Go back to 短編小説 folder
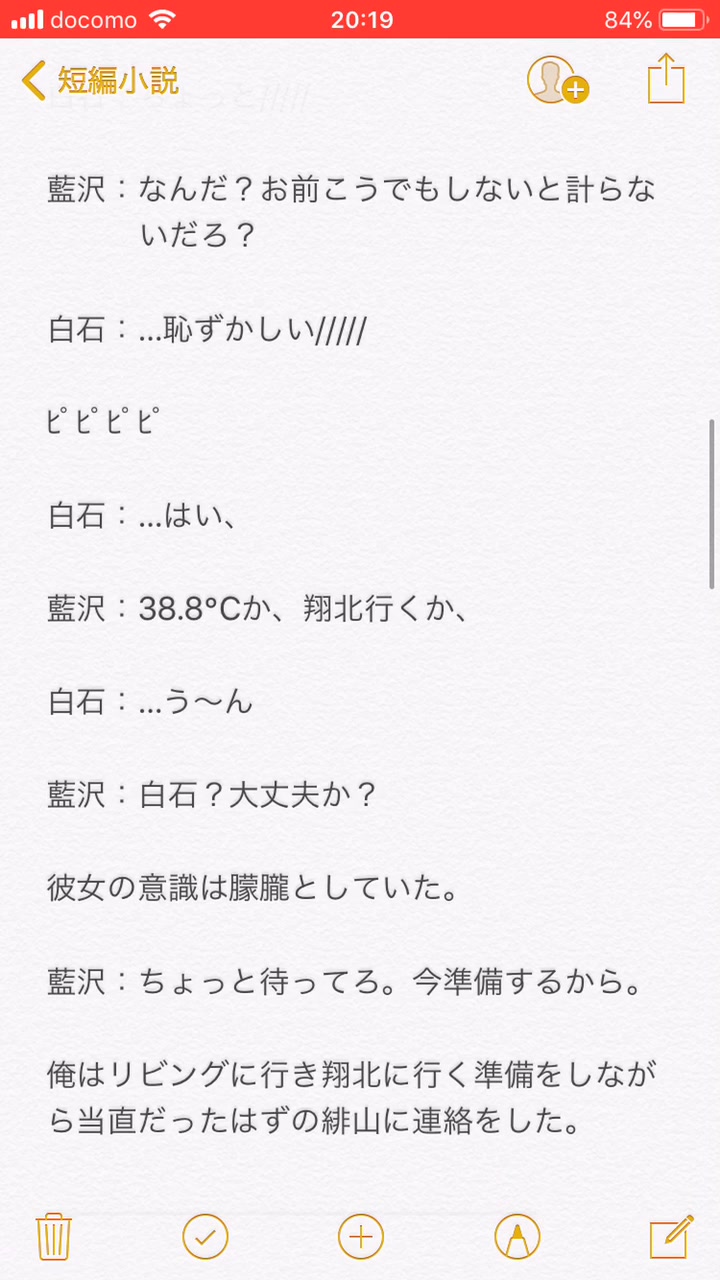The height and width of the screenshot is (1280, 720). 100,79
